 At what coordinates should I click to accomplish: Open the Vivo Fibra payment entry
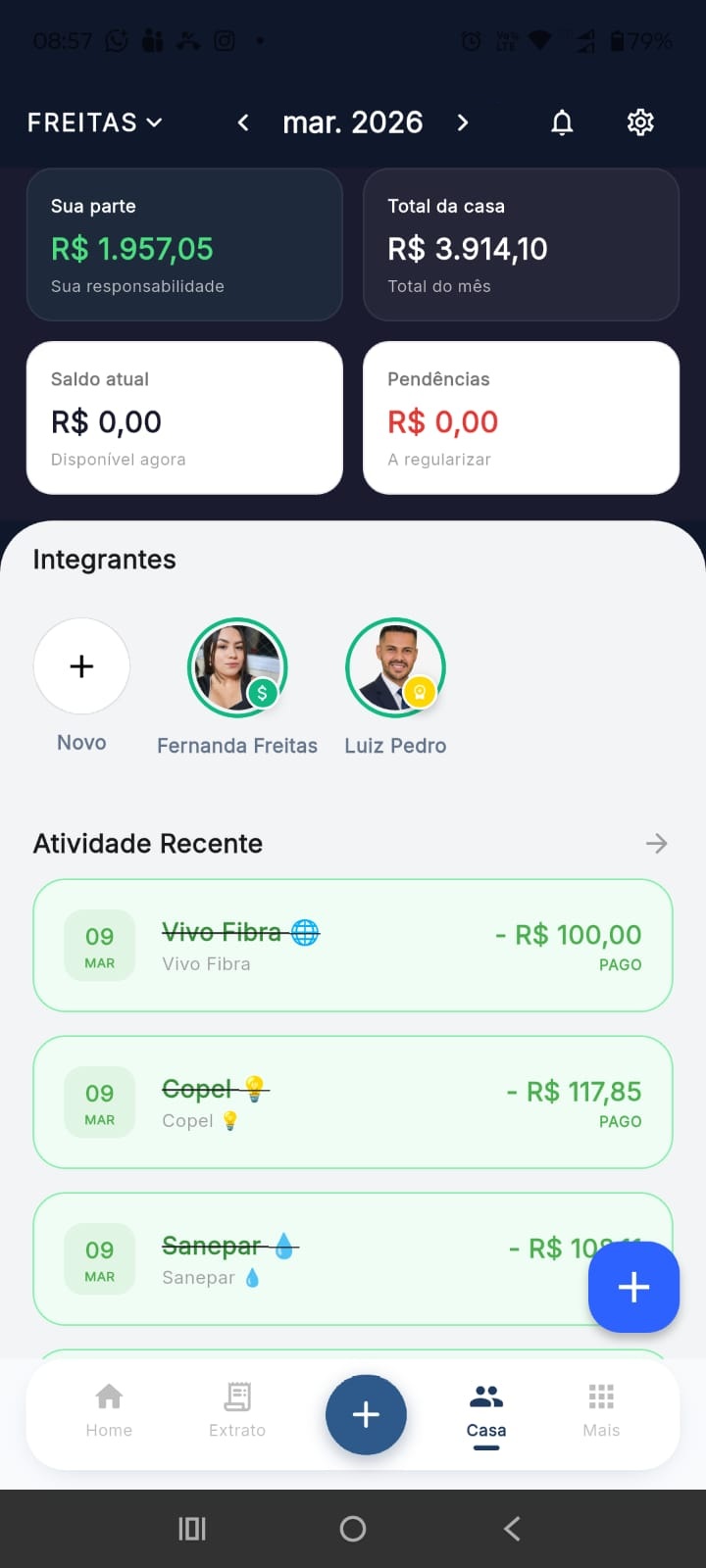coord(353,946)
